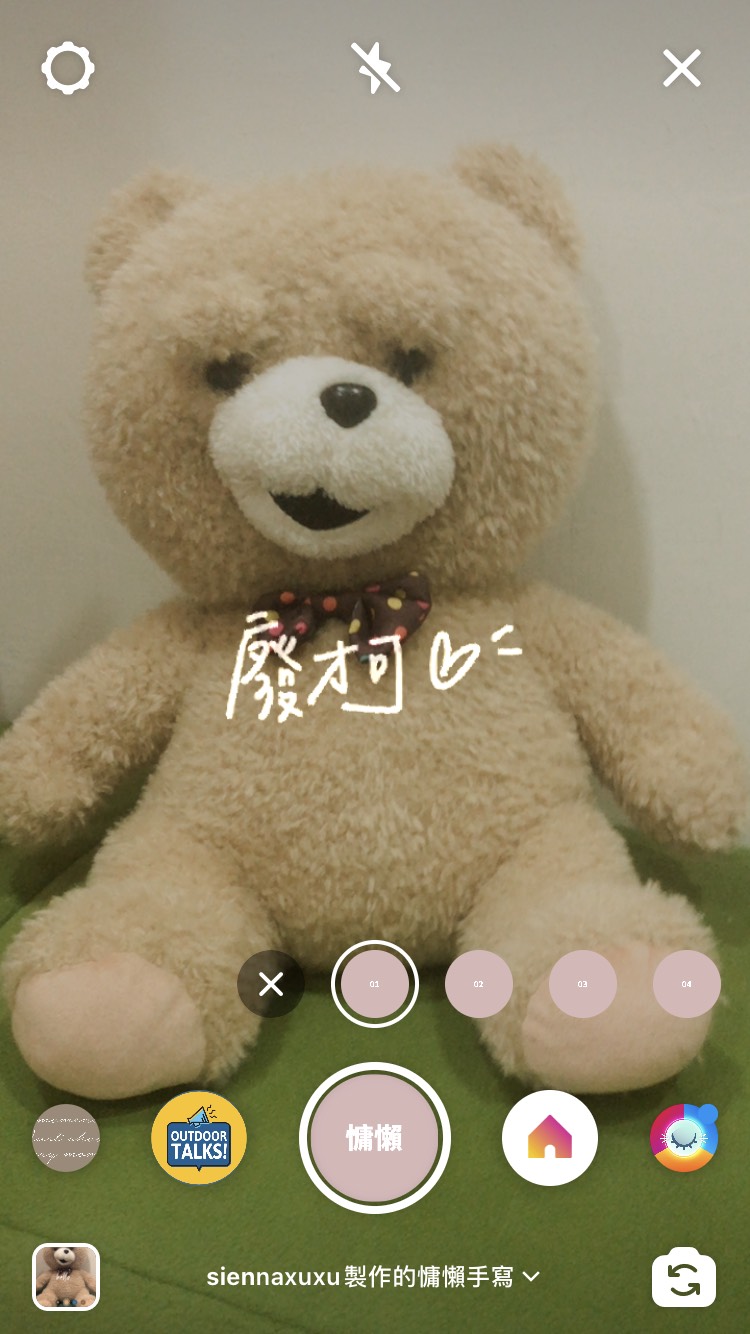Flip to the other camera

pos(684,1278)
